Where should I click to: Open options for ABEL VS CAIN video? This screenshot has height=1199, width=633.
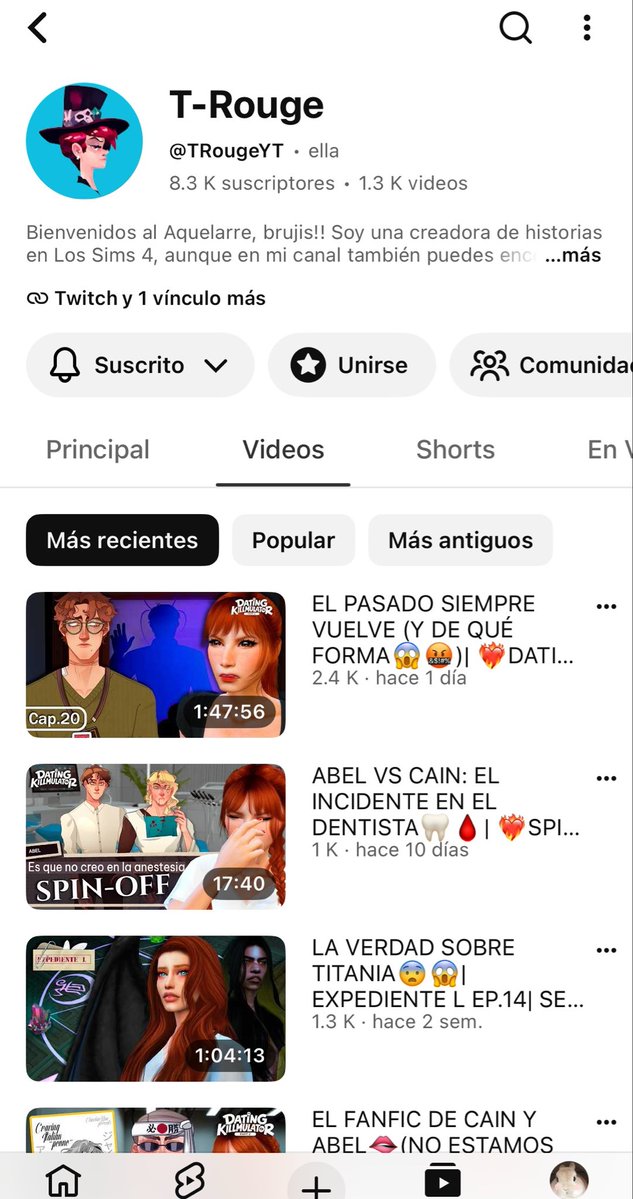tap(606, 778)
